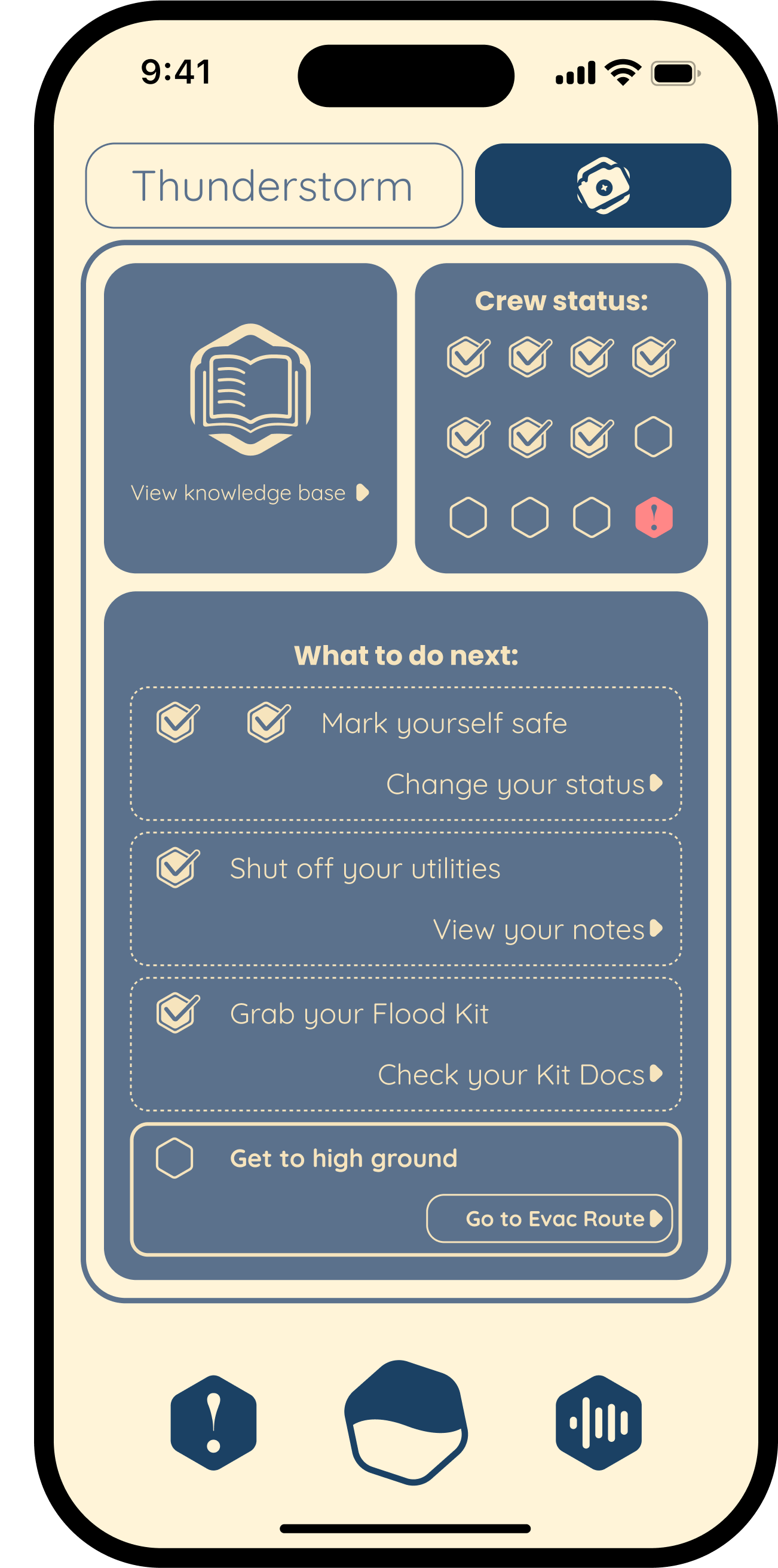Open Check your Kit Docs link
This screenshot has width=778, height=1568.
tap(519, 1074)
